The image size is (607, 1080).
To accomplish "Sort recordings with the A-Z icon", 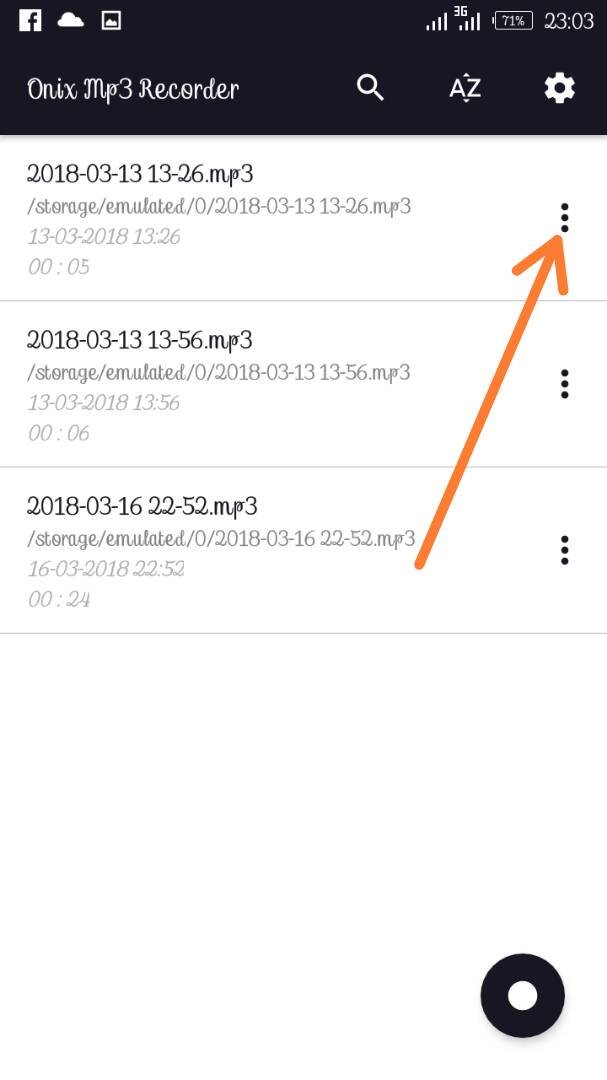I will pos(465,88).
